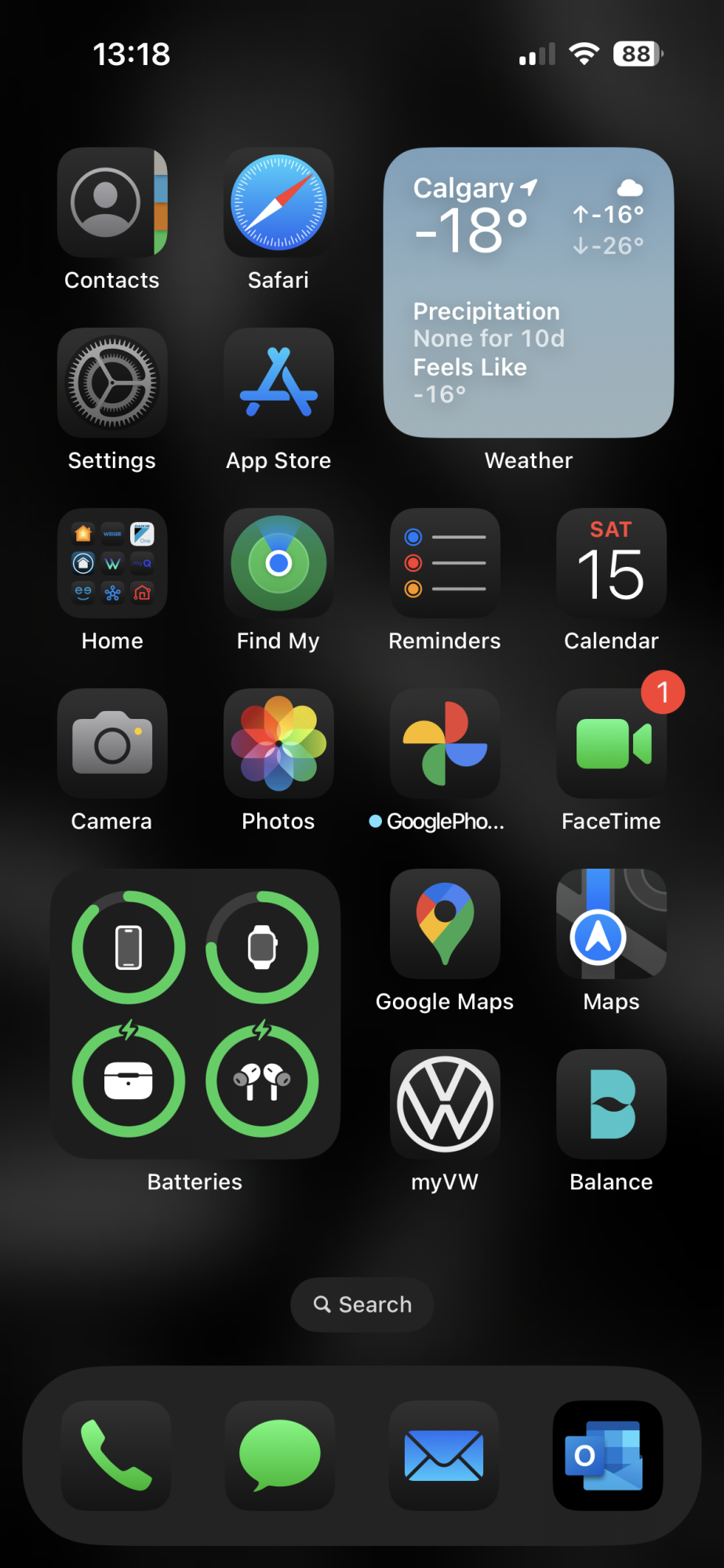
Task: Launch Safari browser
Action: click(278, 203)
